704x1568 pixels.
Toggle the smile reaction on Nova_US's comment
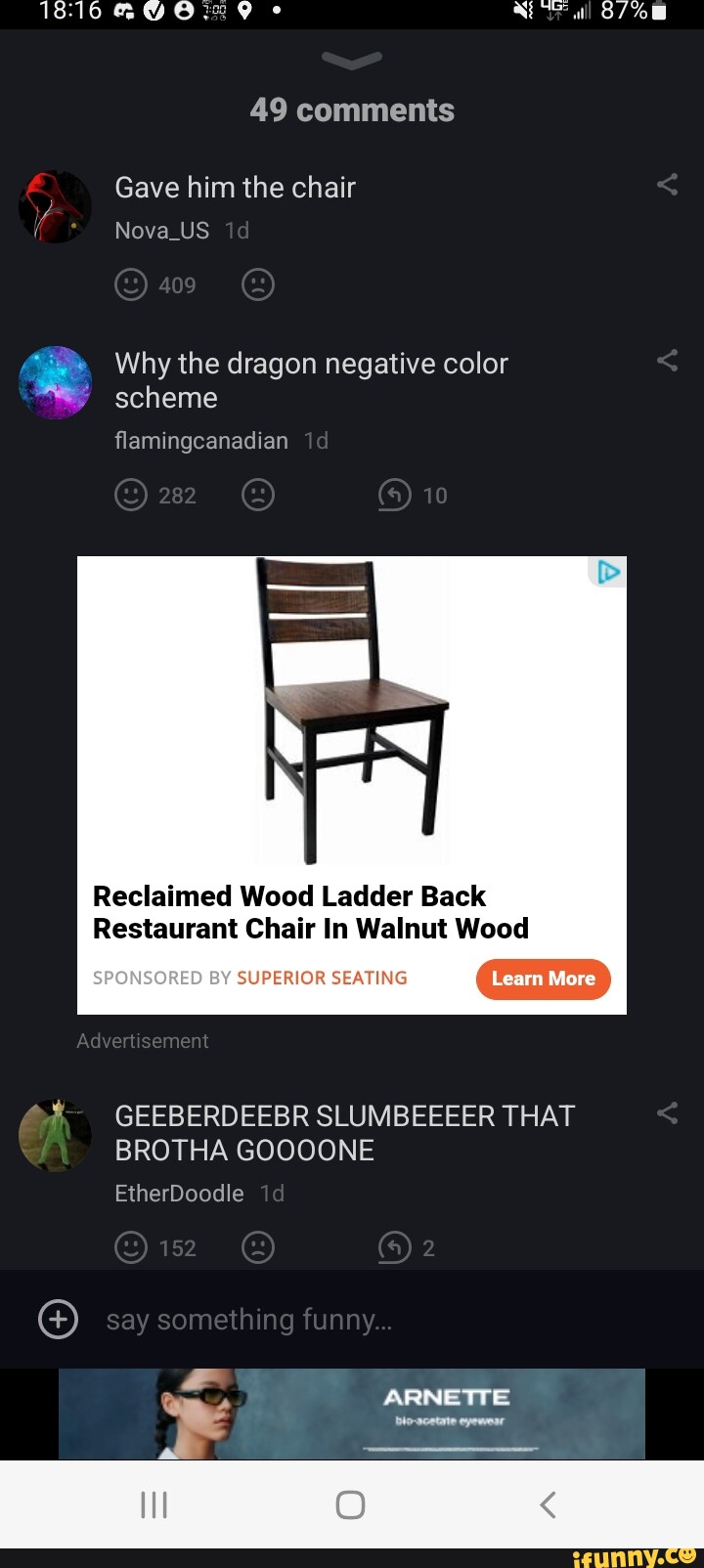pyautogui.click(x=130, y=284)
